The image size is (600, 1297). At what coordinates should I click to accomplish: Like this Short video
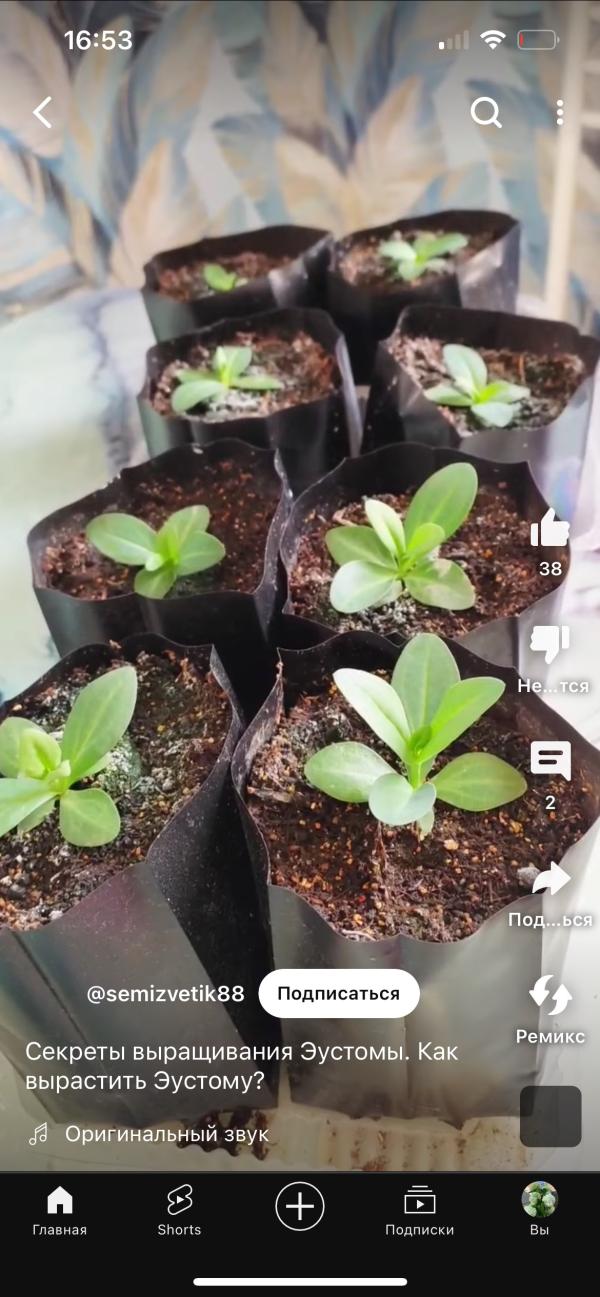pyautogui.click(x=550, y=529)
